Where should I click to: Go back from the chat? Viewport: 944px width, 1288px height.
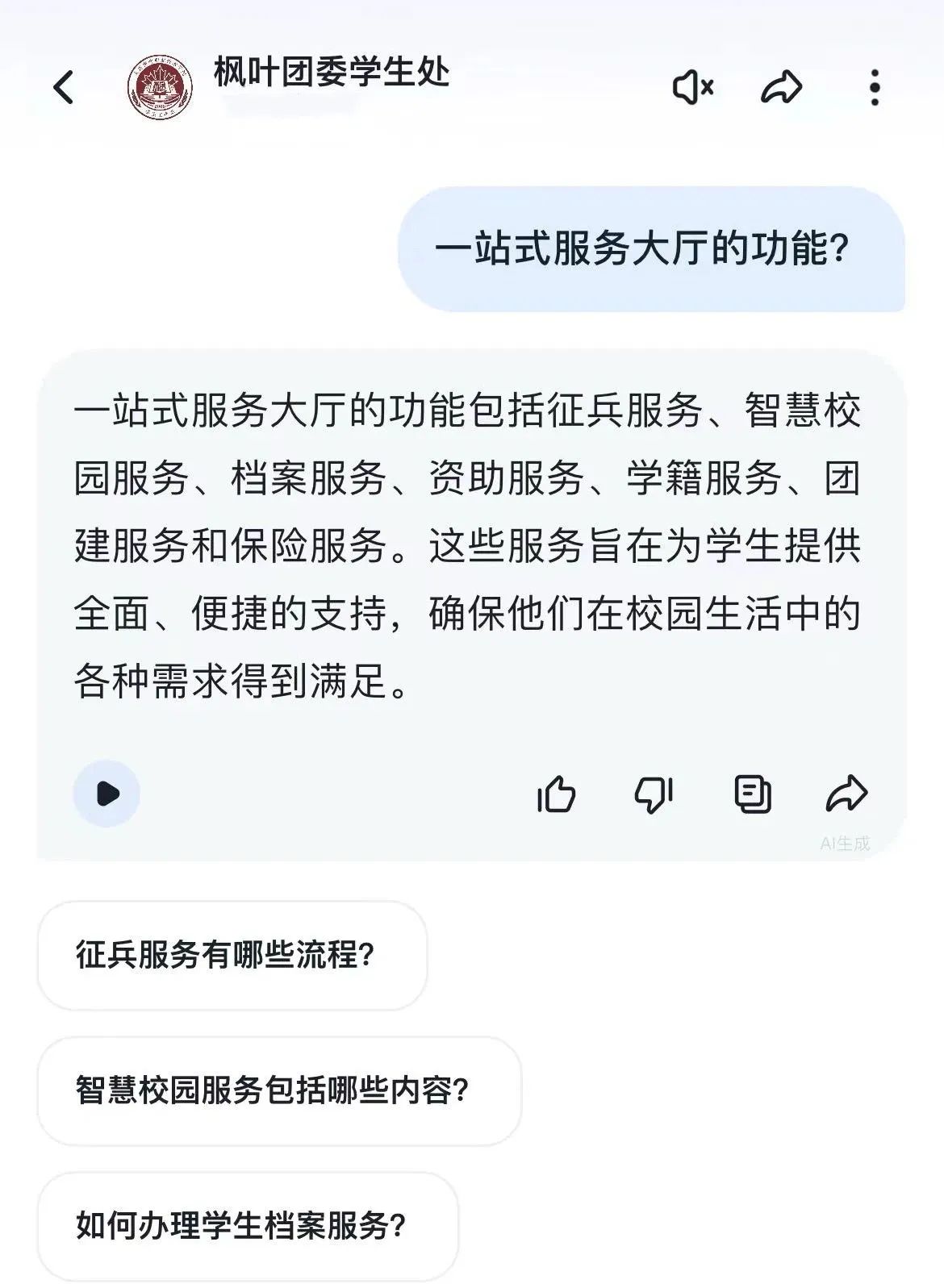[x=63, y=87]
